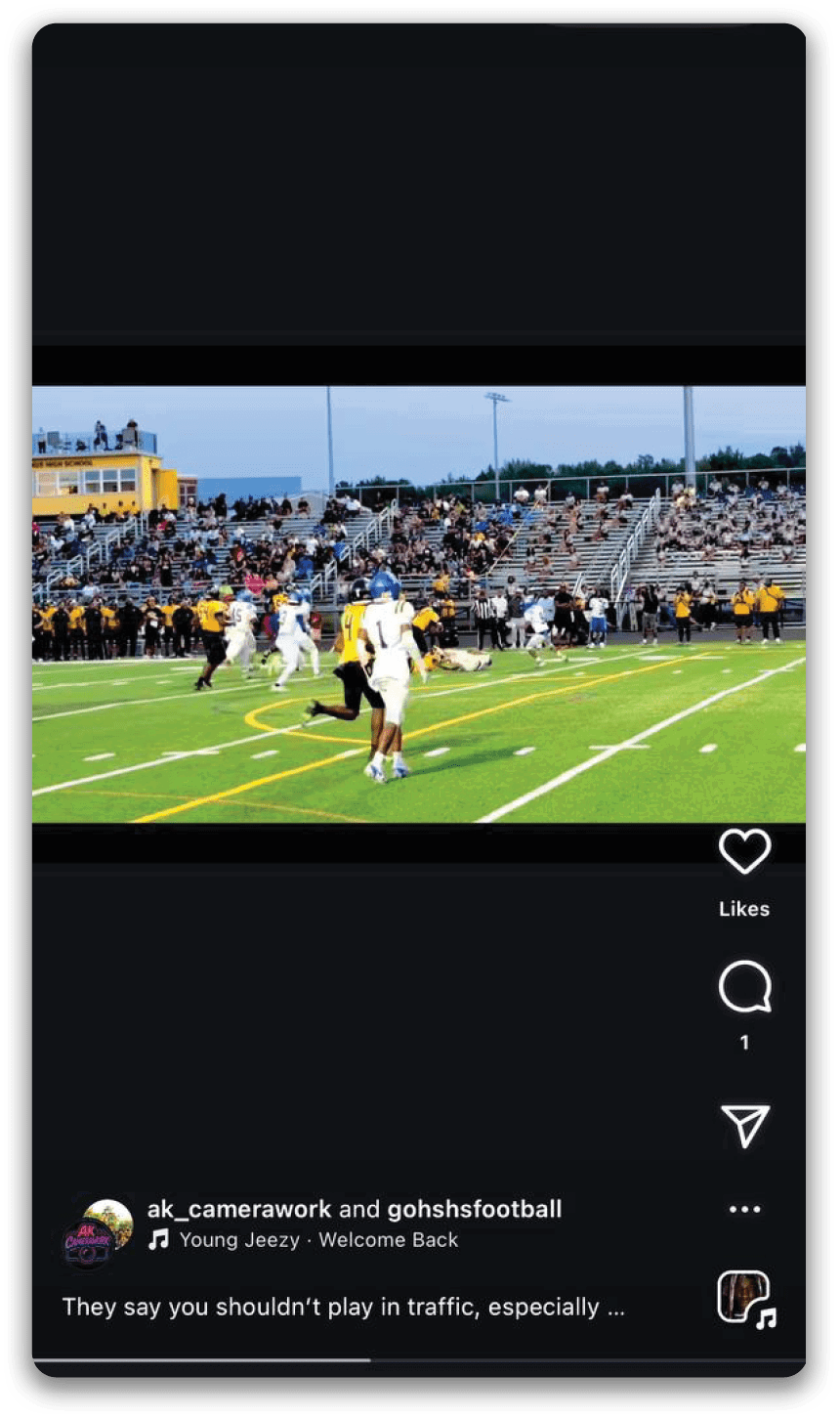The height and width of the screenshot is (1418, 840).
Task: Pause the football game video
Action: click(x=418, y=603)
